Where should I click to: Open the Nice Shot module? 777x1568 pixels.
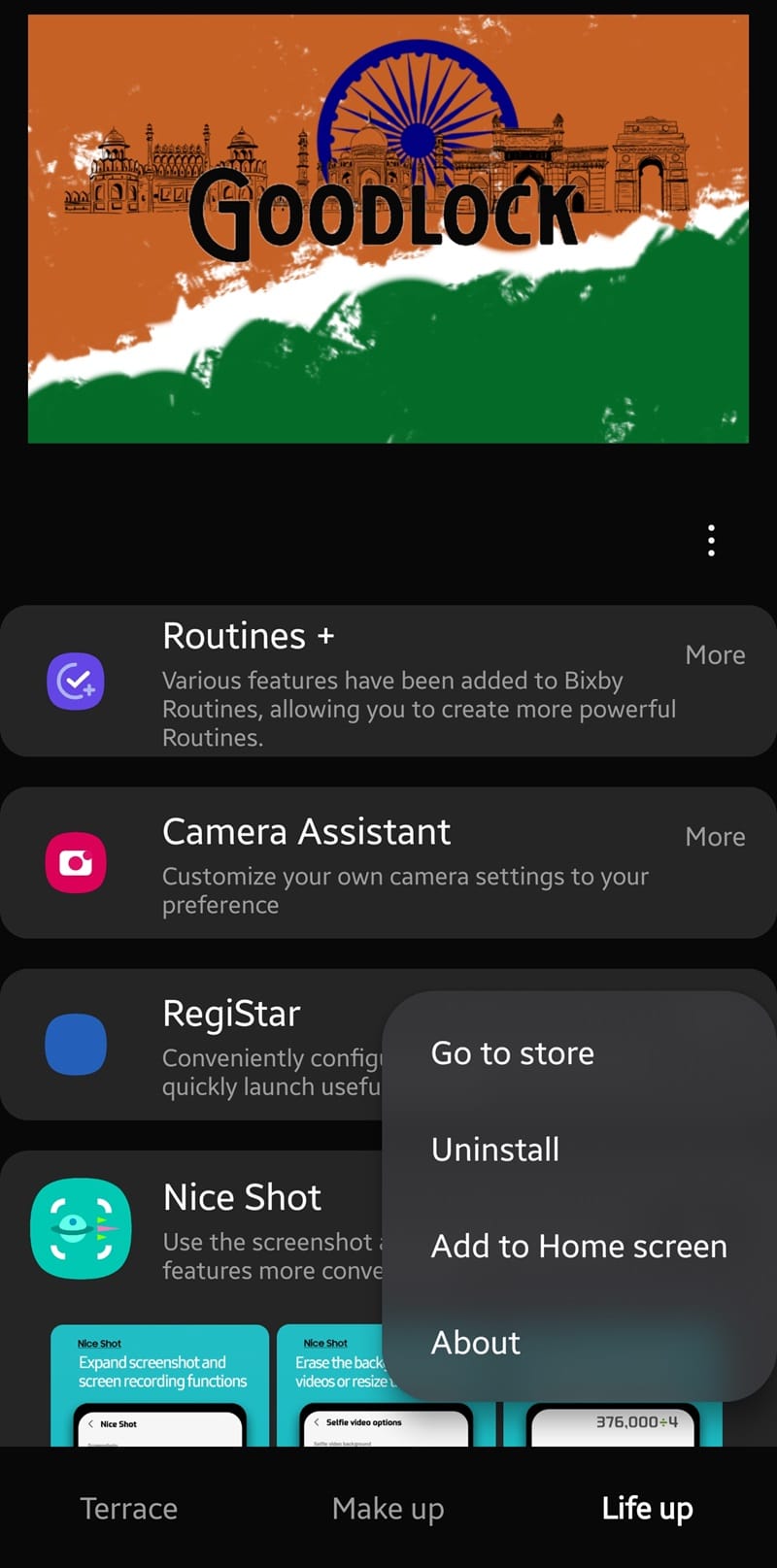point(192,1229)
